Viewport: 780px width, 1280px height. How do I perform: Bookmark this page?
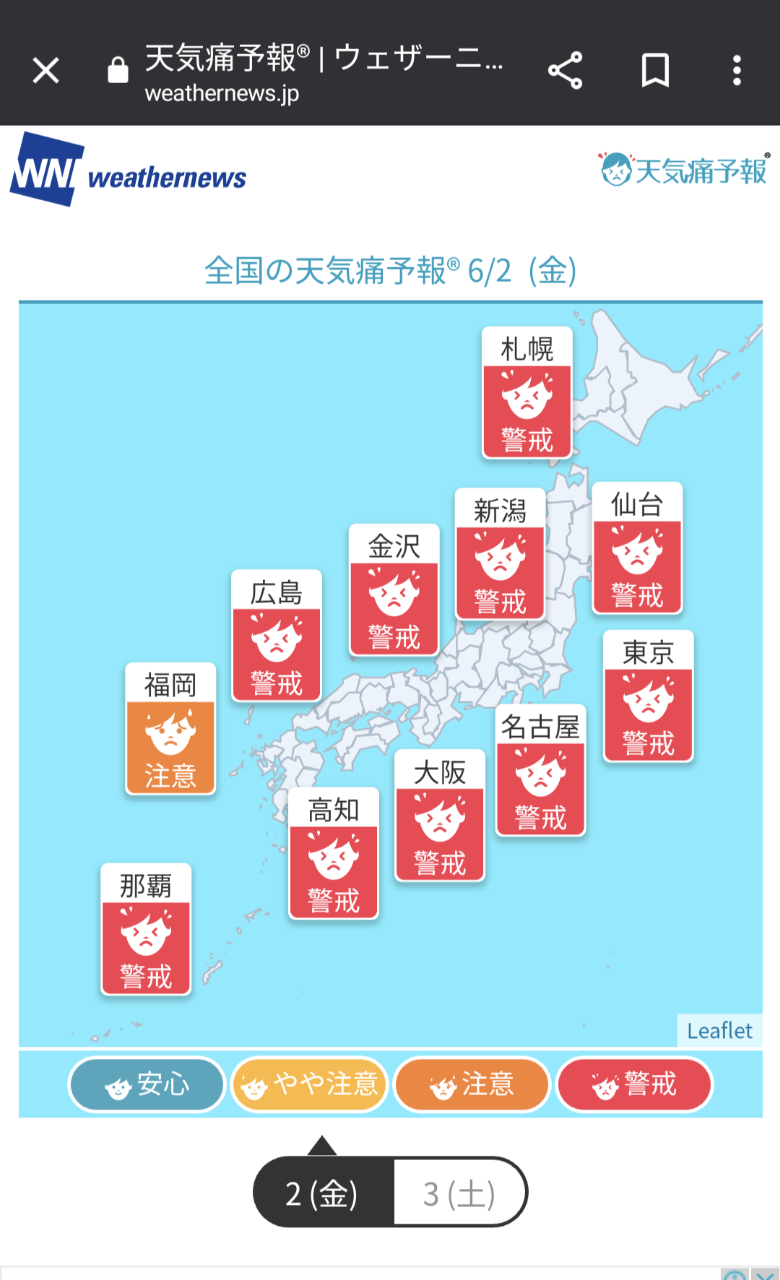click(x=655, y=70)
